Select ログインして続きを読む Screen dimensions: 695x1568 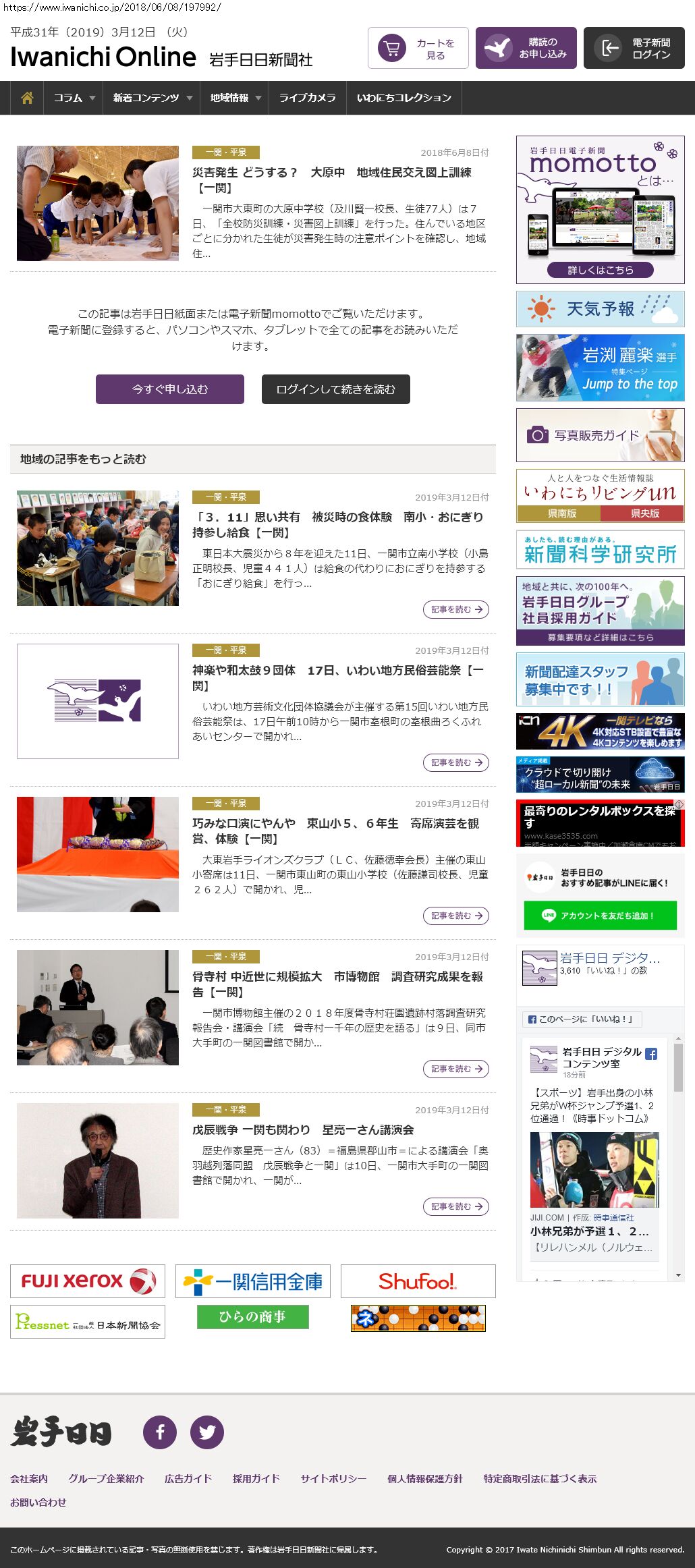point(336,389)
